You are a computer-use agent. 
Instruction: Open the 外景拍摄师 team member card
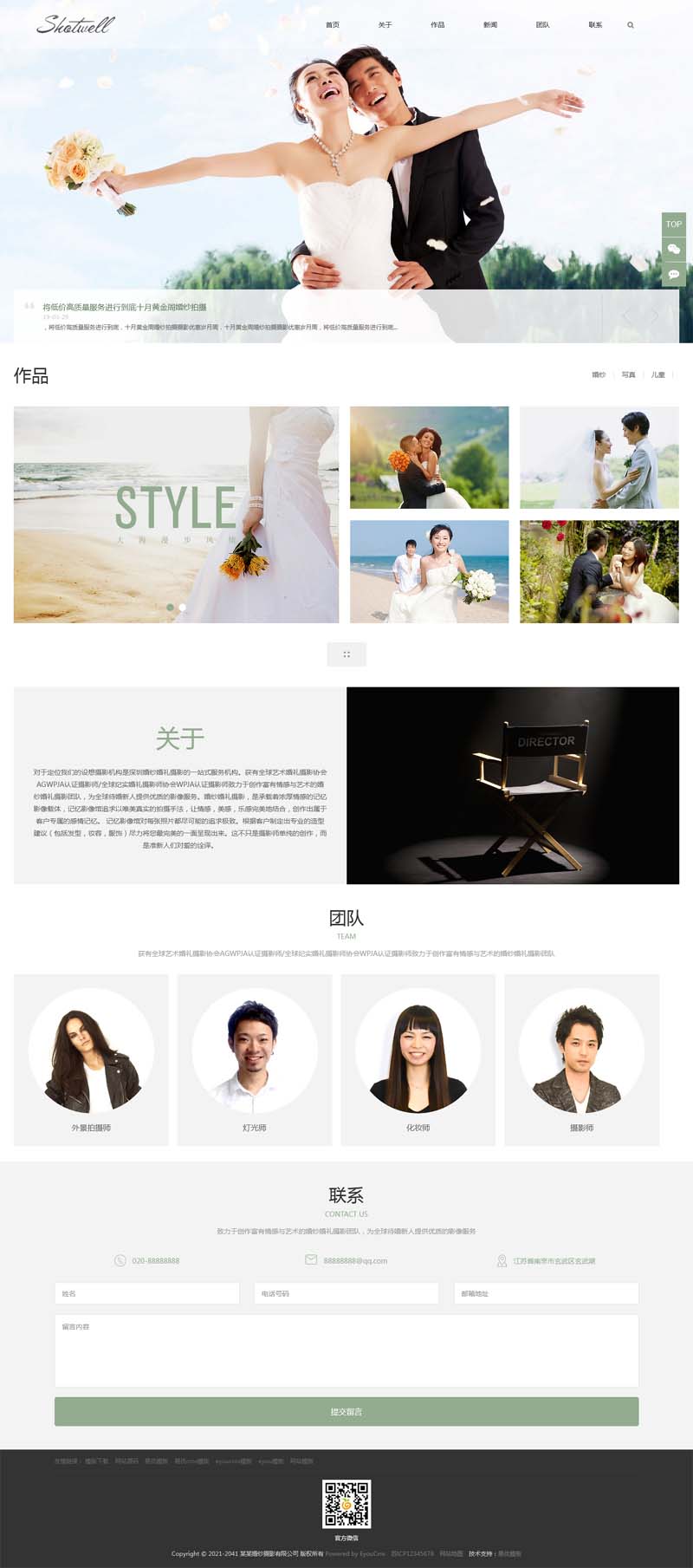[91, 1059]
